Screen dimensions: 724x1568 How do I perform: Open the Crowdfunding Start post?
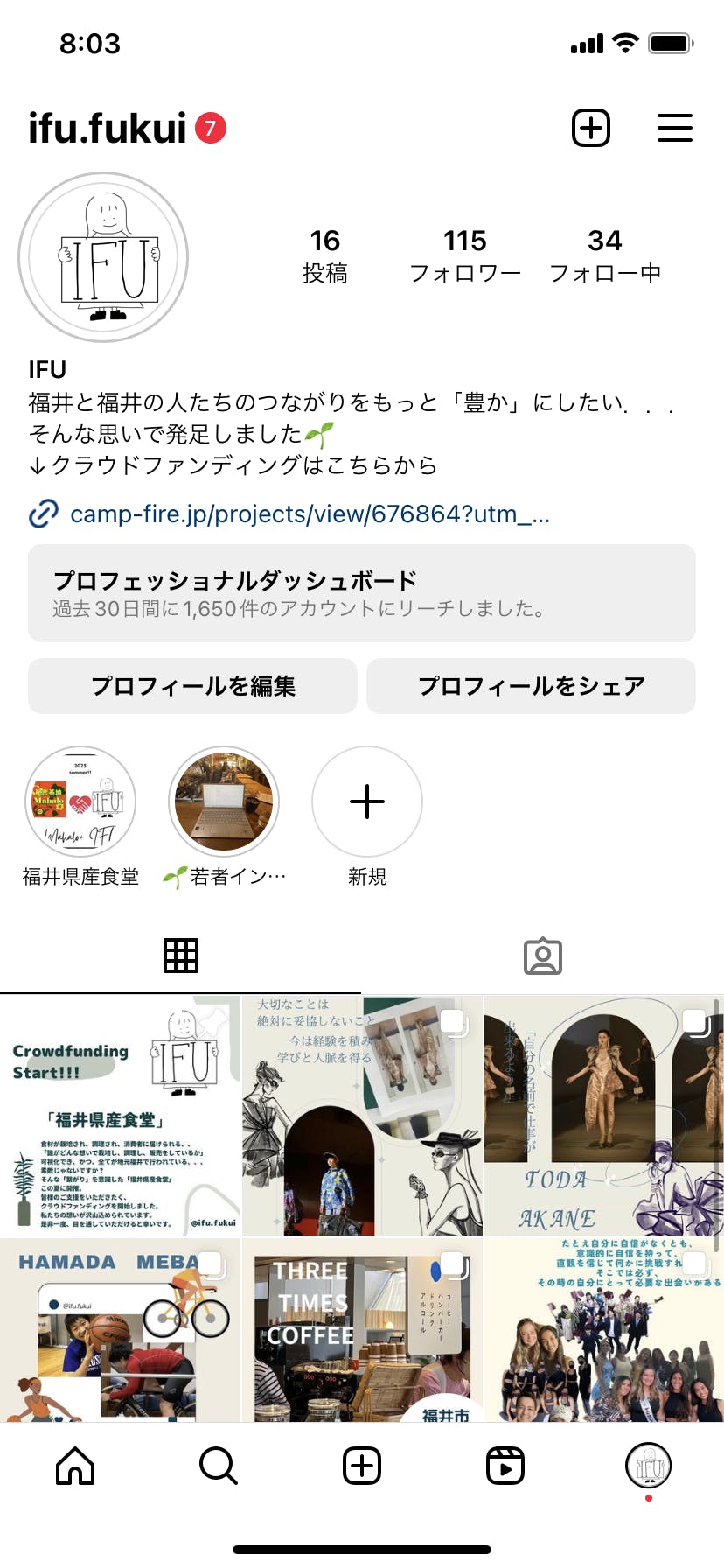point(120,1116)
